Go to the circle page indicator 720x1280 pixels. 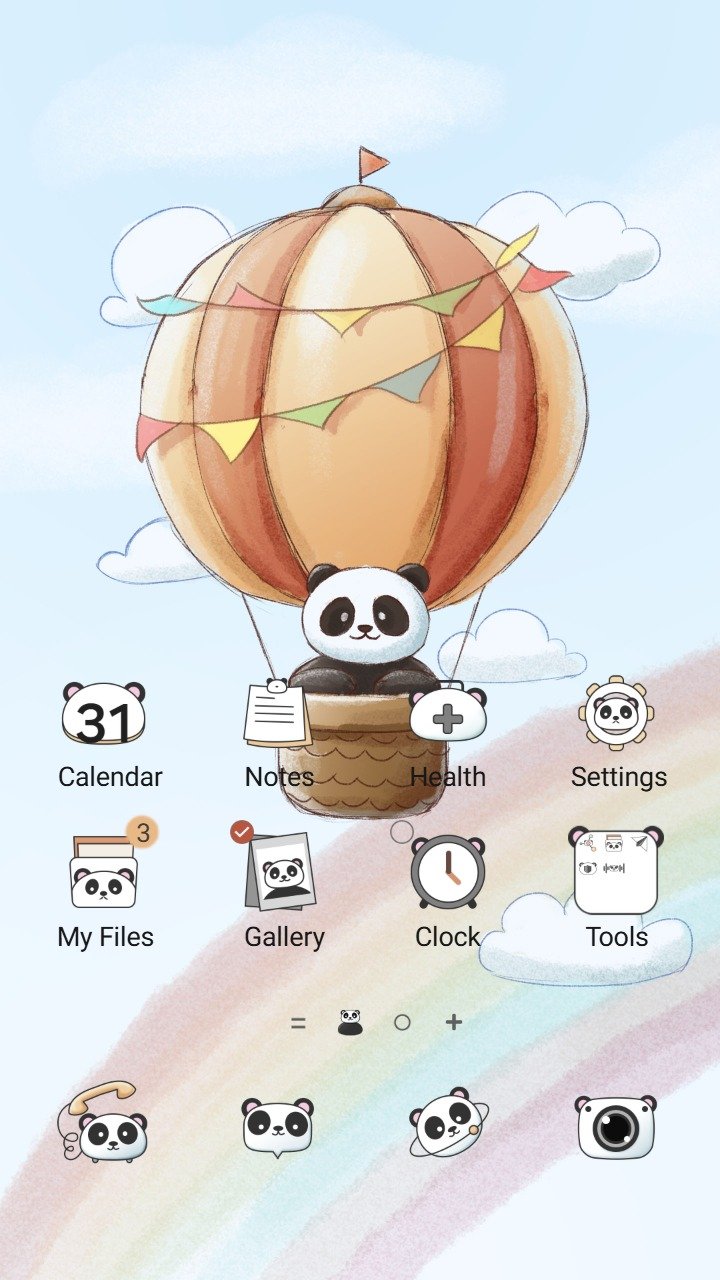click(x=402, y=1022)
